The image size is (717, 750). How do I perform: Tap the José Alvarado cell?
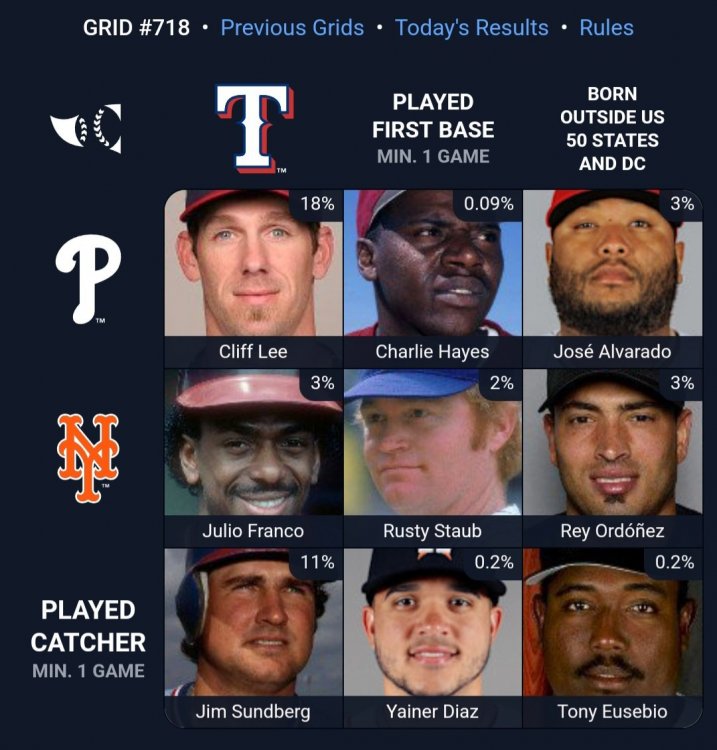pos(611,278)
